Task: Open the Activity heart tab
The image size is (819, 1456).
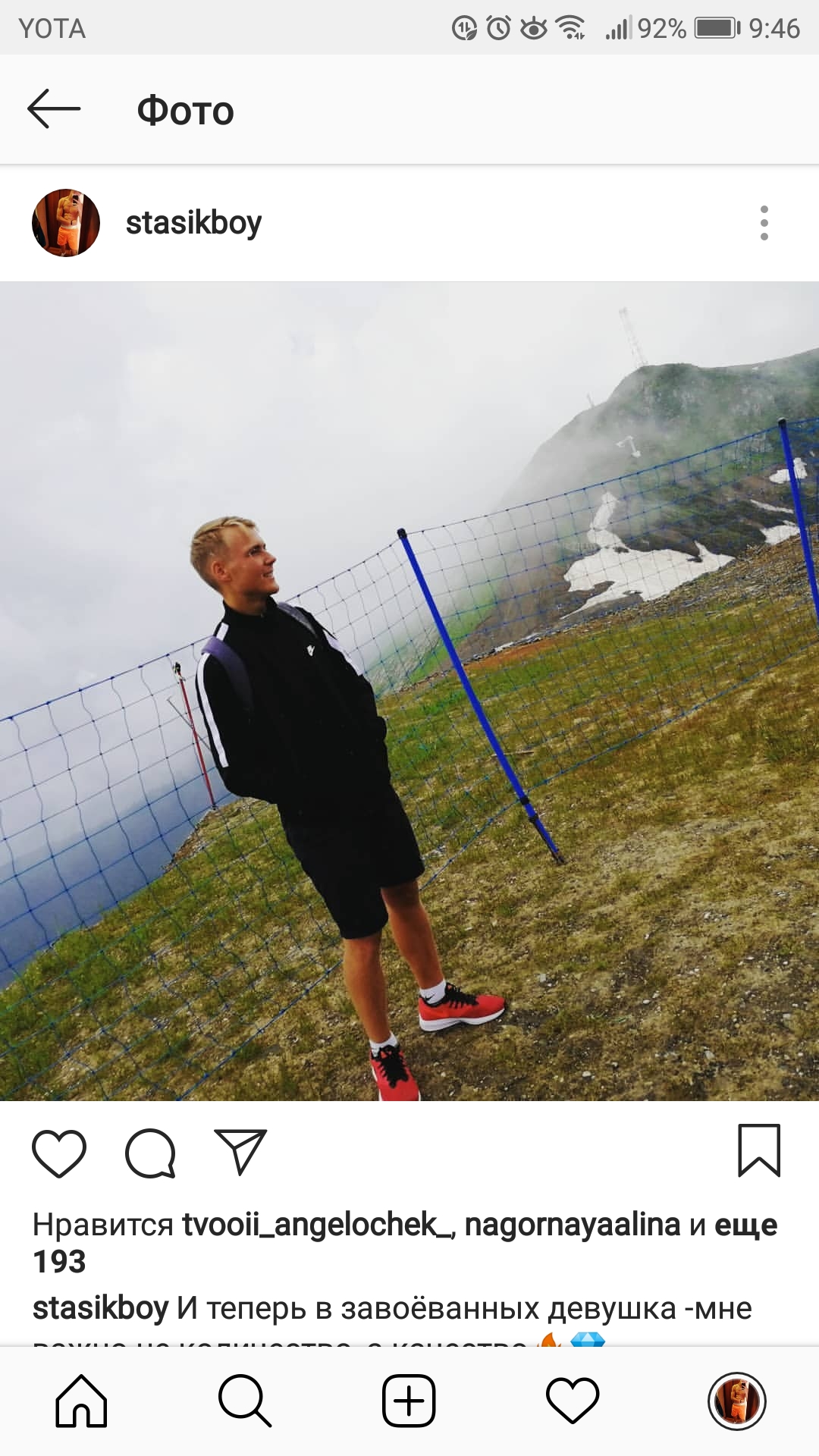Action: [573, 1401]
